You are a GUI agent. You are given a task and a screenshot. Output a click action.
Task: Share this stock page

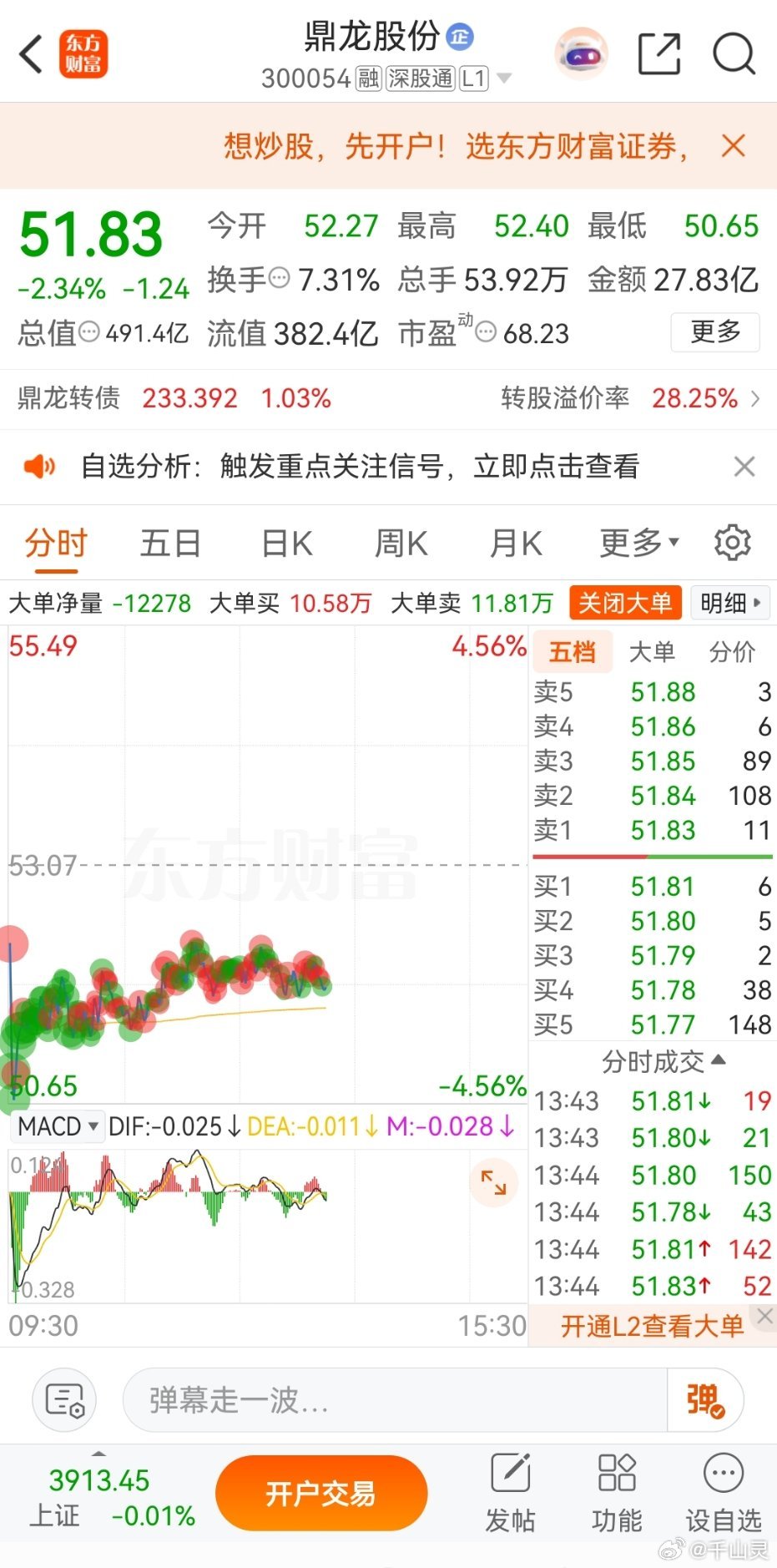pos(658,53)
